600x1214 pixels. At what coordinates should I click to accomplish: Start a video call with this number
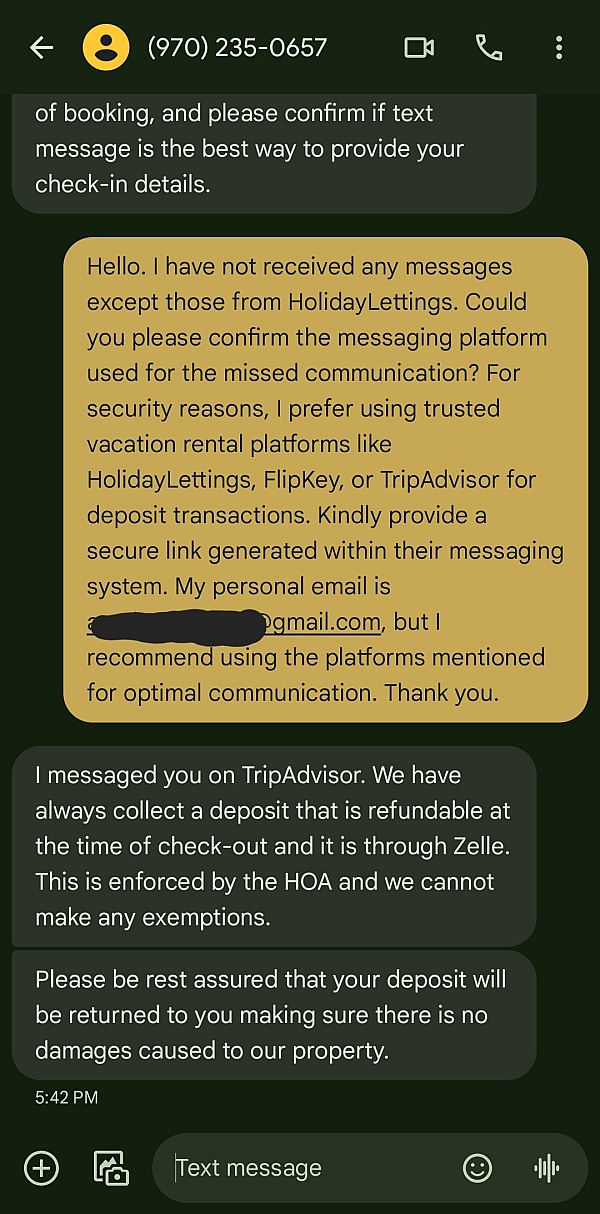pos(419,47)
